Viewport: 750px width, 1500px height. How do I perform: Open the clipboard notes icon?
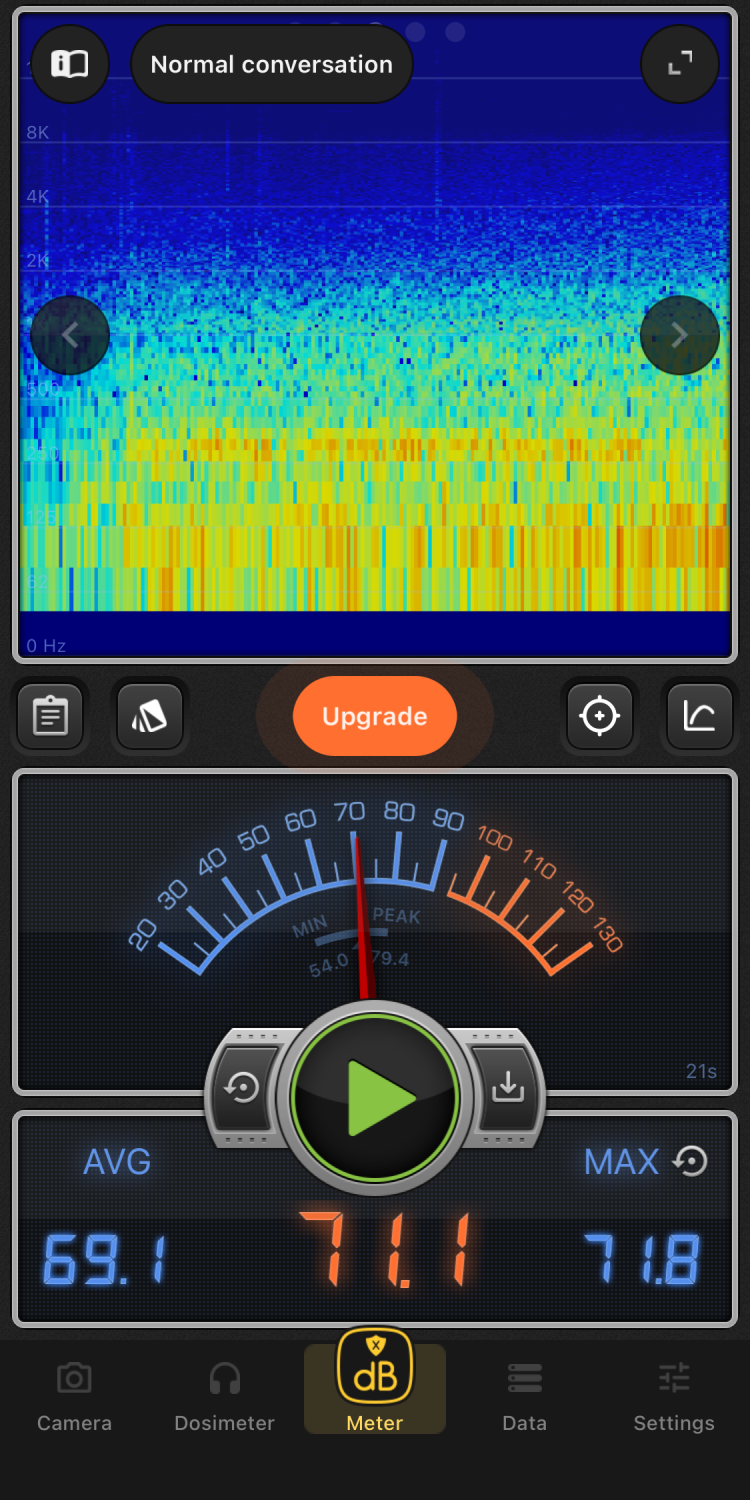pos(51,716)
